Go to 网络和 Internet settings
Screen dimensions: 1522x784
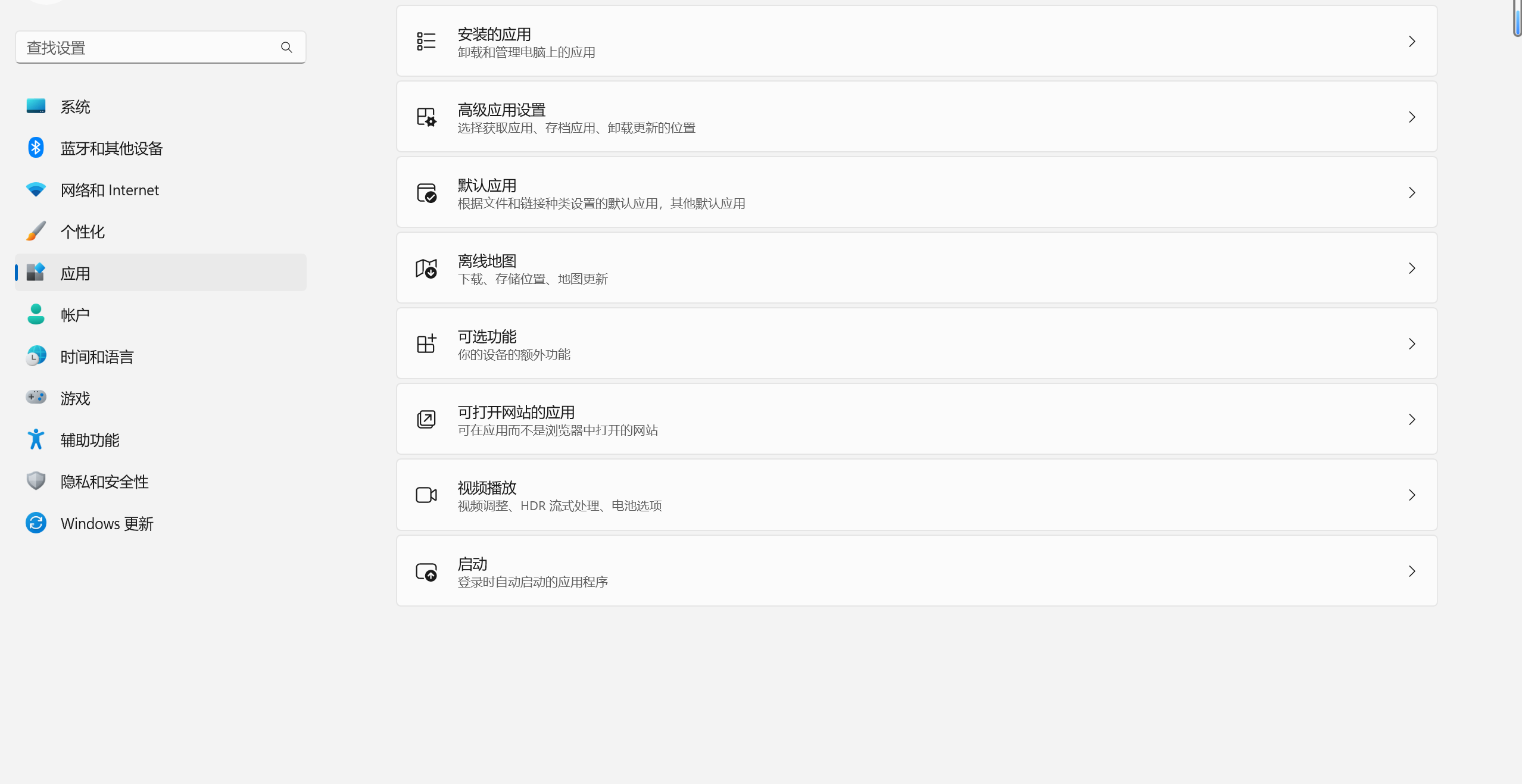(x=110, y=190)
